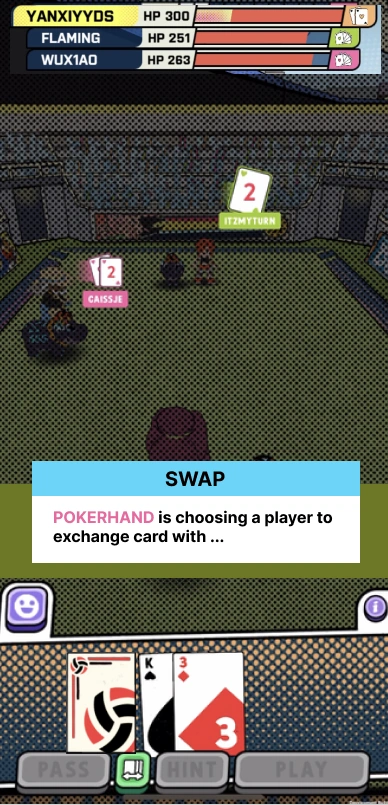
Task: Open the info button
Action: click(x=375, y=607)
